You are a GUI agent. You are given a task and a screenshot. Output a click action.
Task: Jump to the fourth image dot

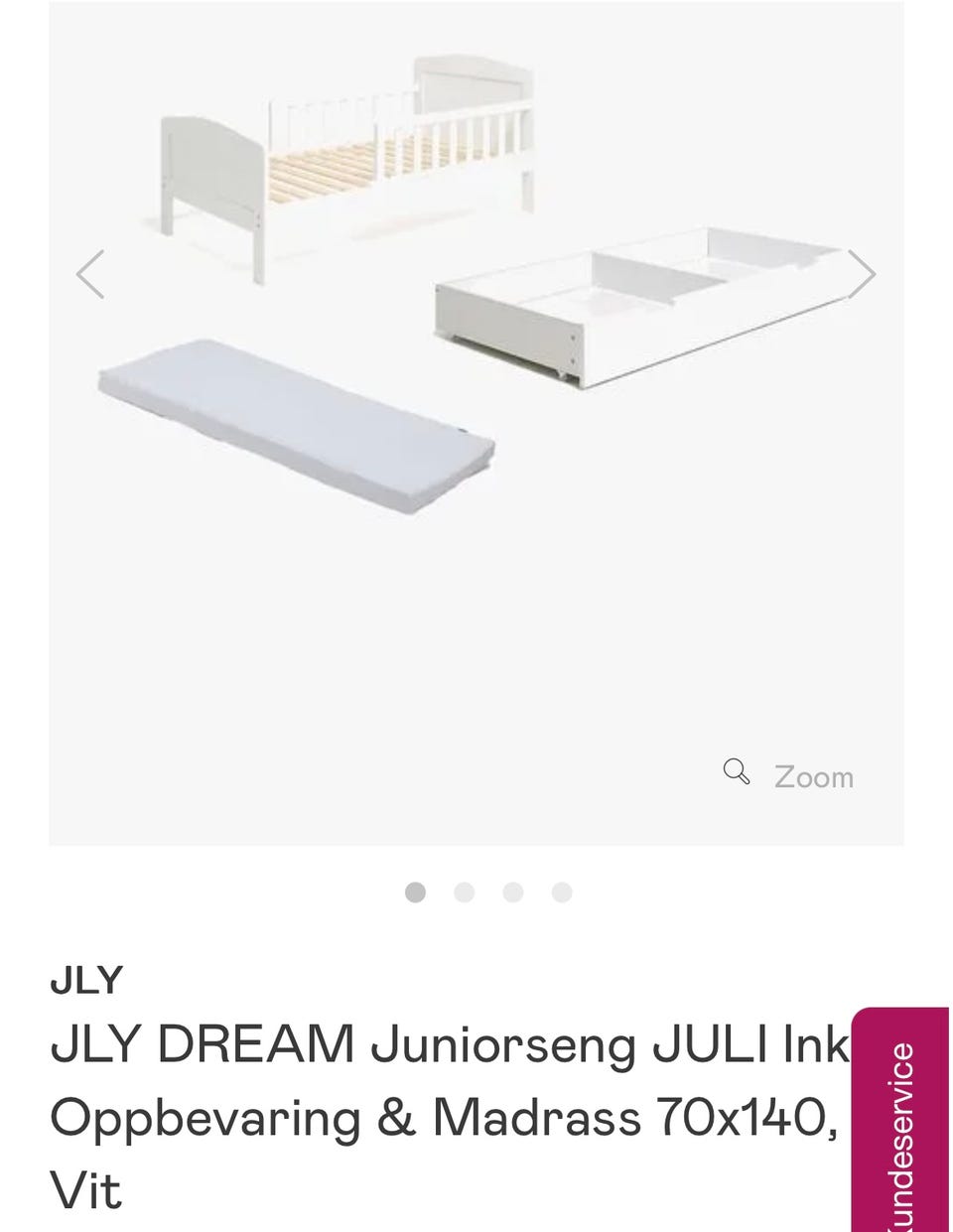562,892
